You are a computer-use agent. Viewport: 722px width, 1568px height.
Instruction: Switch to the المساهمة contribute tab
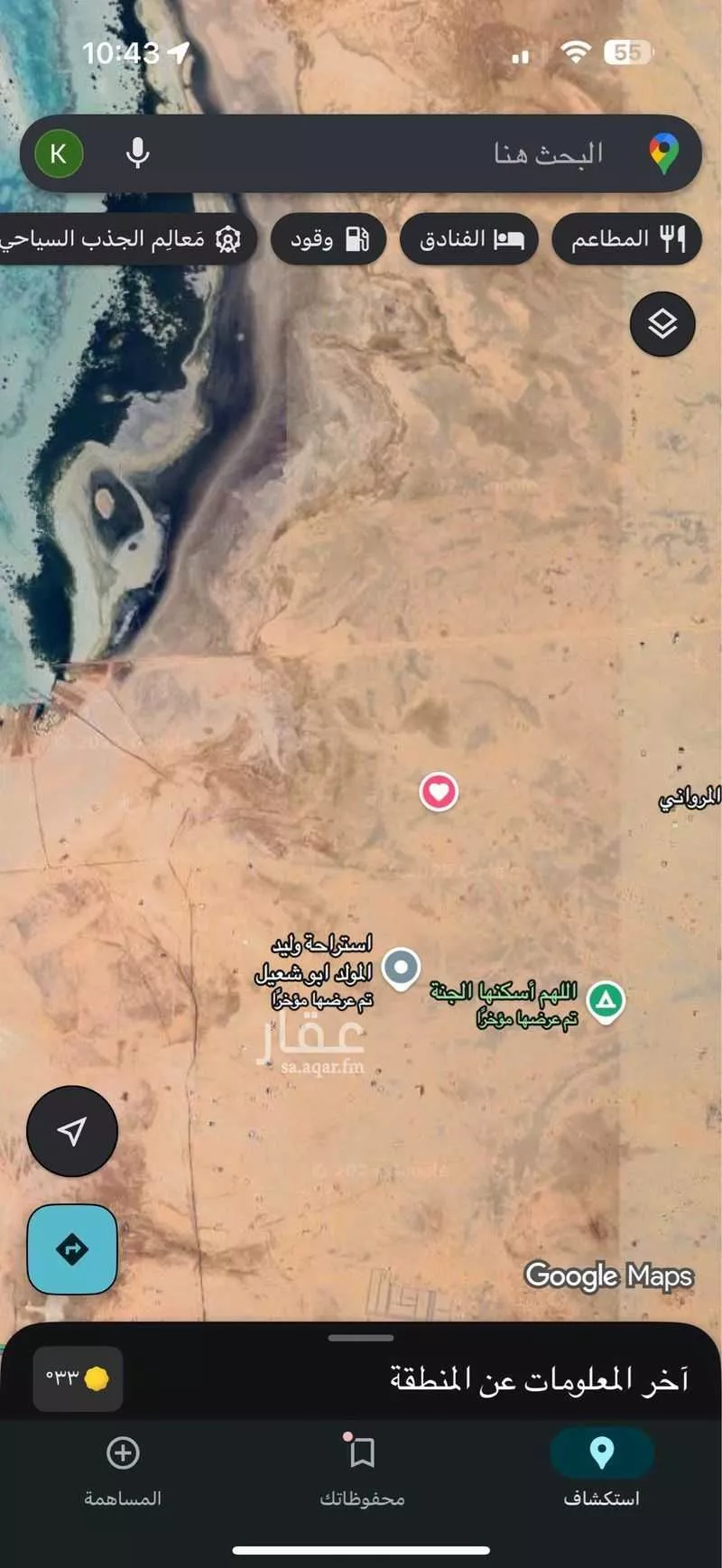[123, 1470]
